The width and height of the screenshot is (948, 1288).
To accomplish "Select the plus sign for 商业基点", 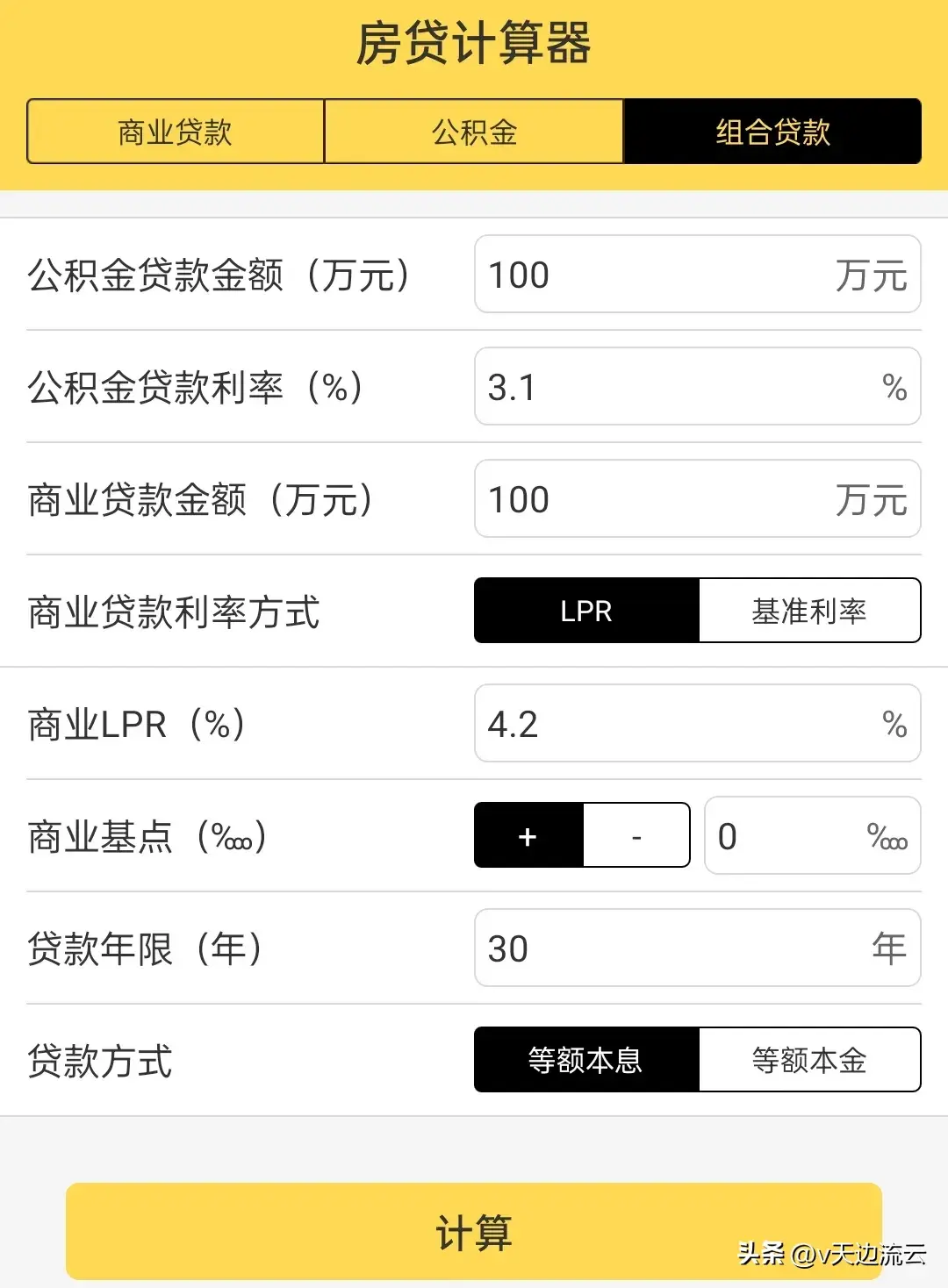I will tap(528, 835).
